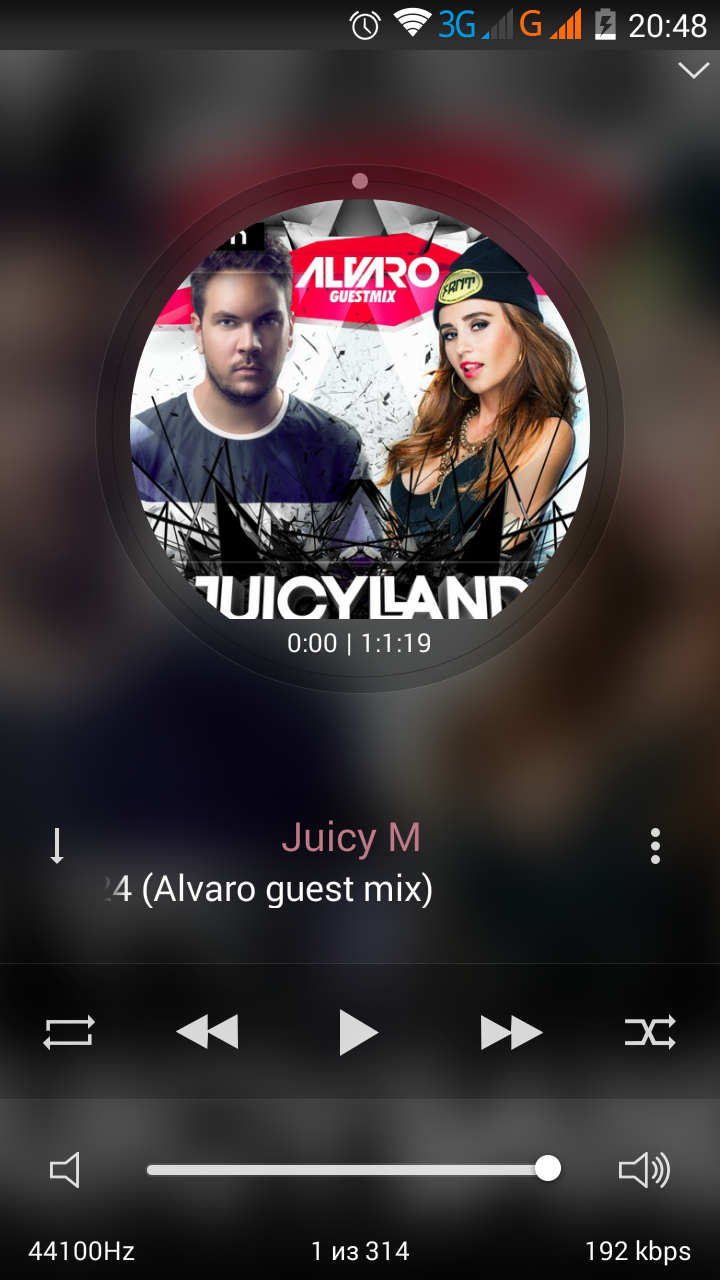Skip to the next track

pyautogui.click(x=511, y=1032)
